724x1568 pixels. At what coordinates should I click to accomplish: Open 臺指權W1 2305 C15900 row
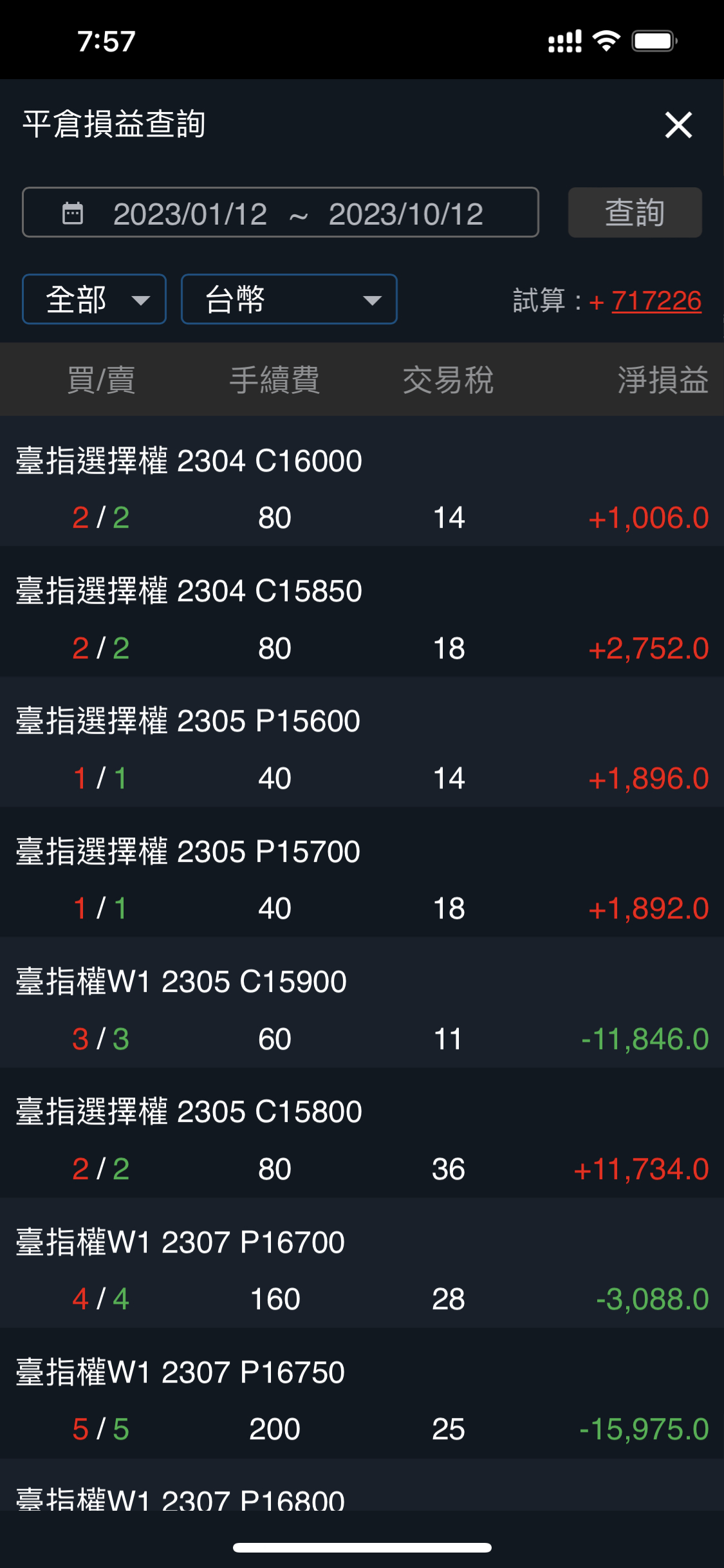click(362, 1003)
